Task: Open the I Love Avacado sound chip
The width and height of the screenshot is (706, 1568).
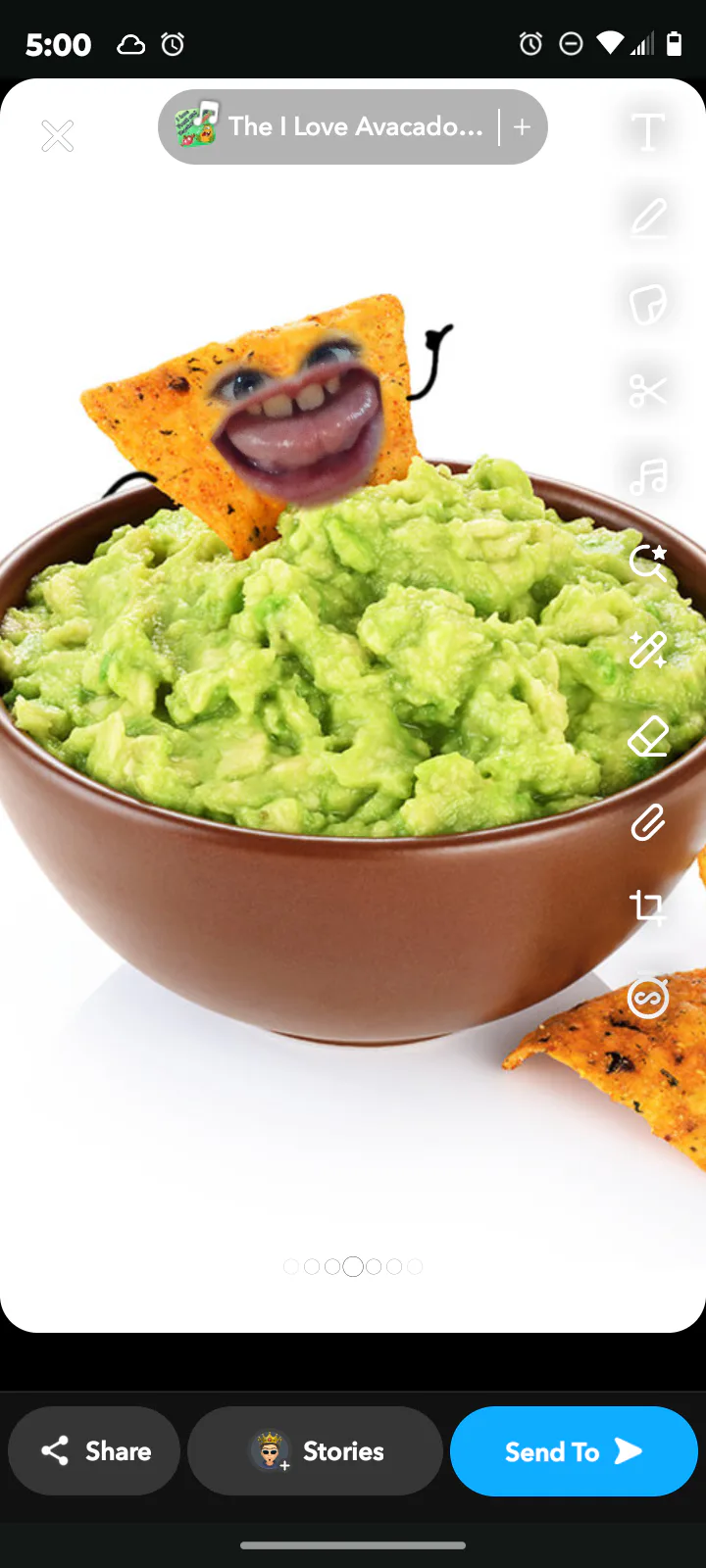Action: pyautogui.click(x=328, y=126)
